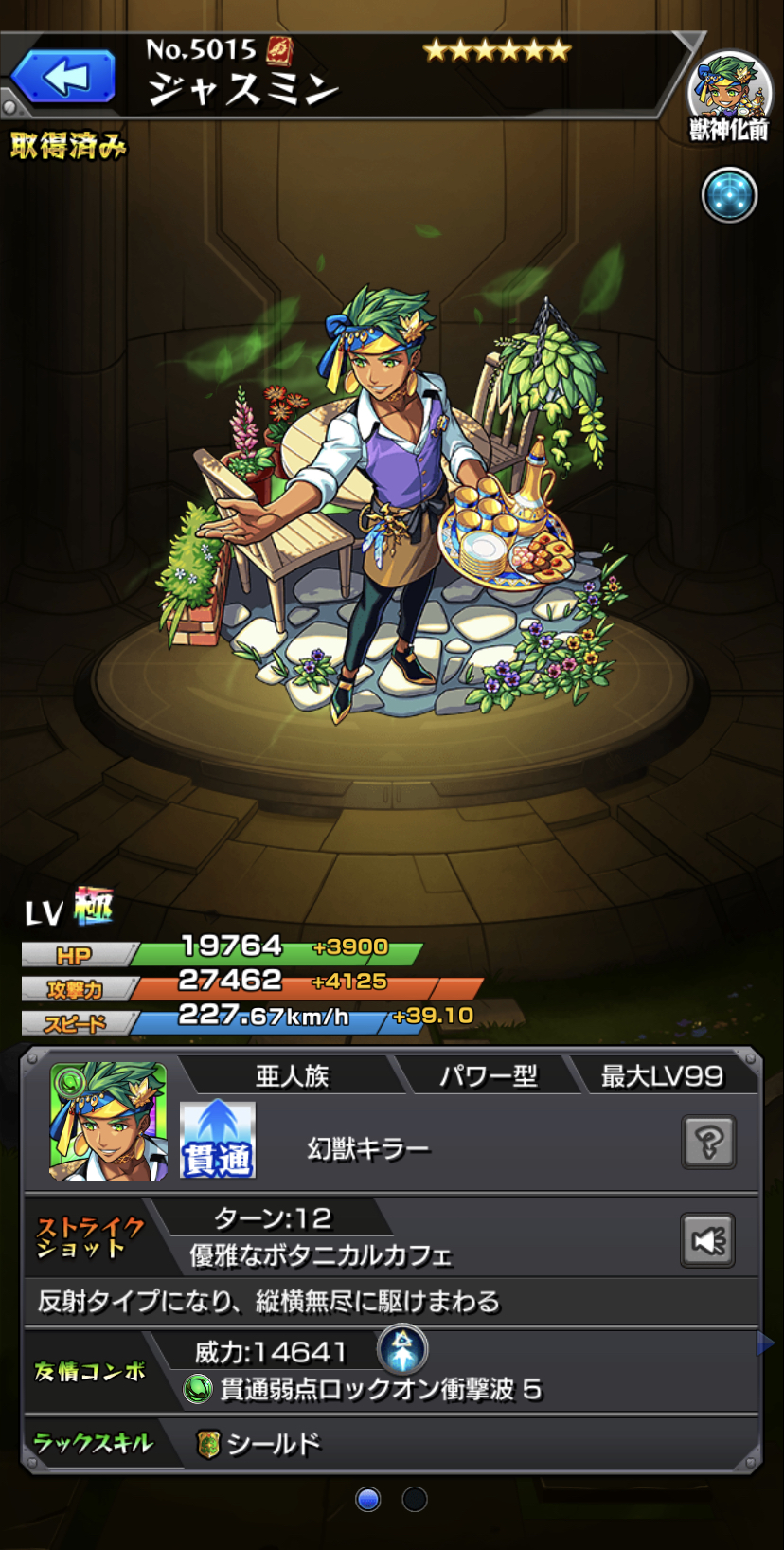Tap the round blue radar icon
The image size is (784, 1550).
point(729,195)
